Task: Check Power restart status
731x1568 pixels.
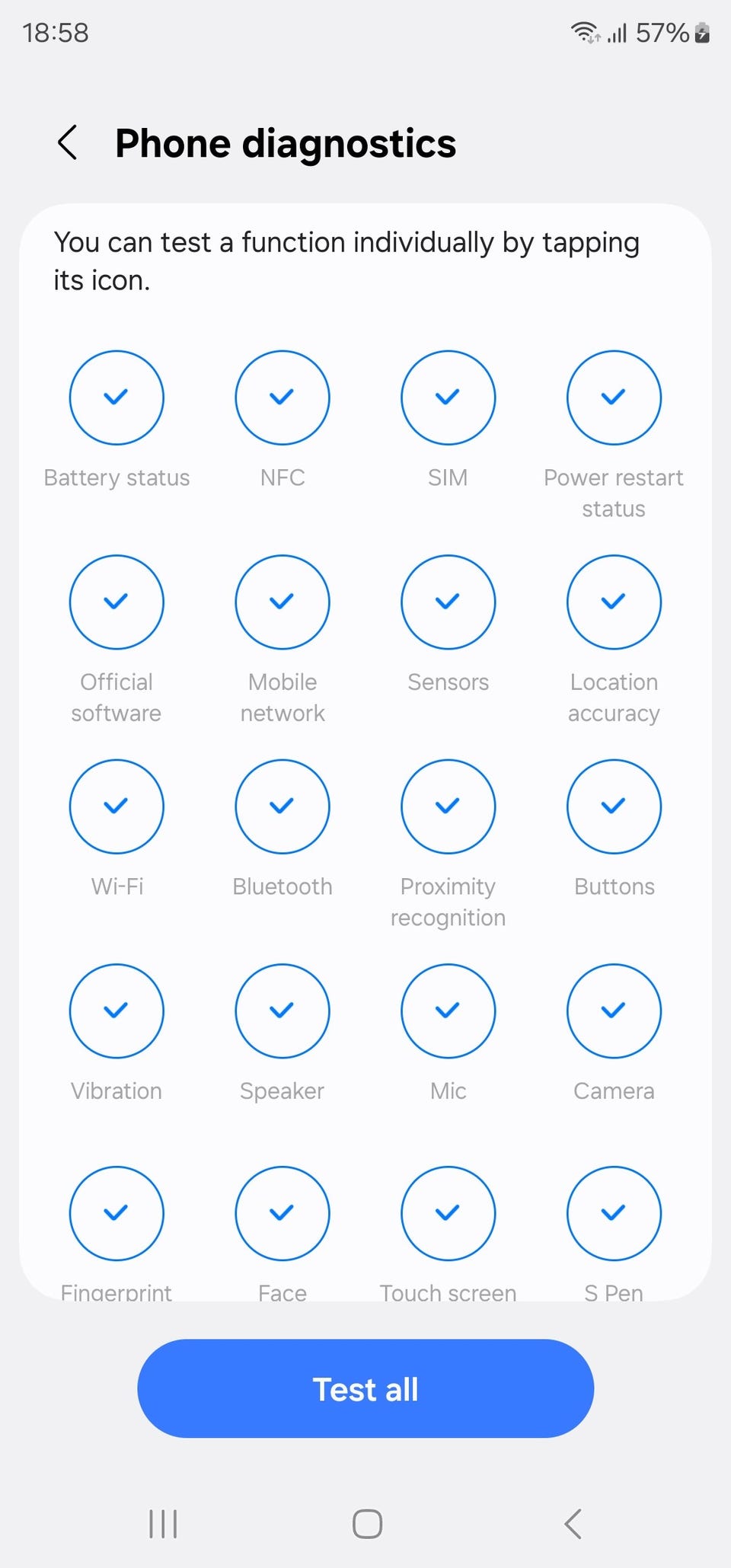Action: tap(614, 398)
